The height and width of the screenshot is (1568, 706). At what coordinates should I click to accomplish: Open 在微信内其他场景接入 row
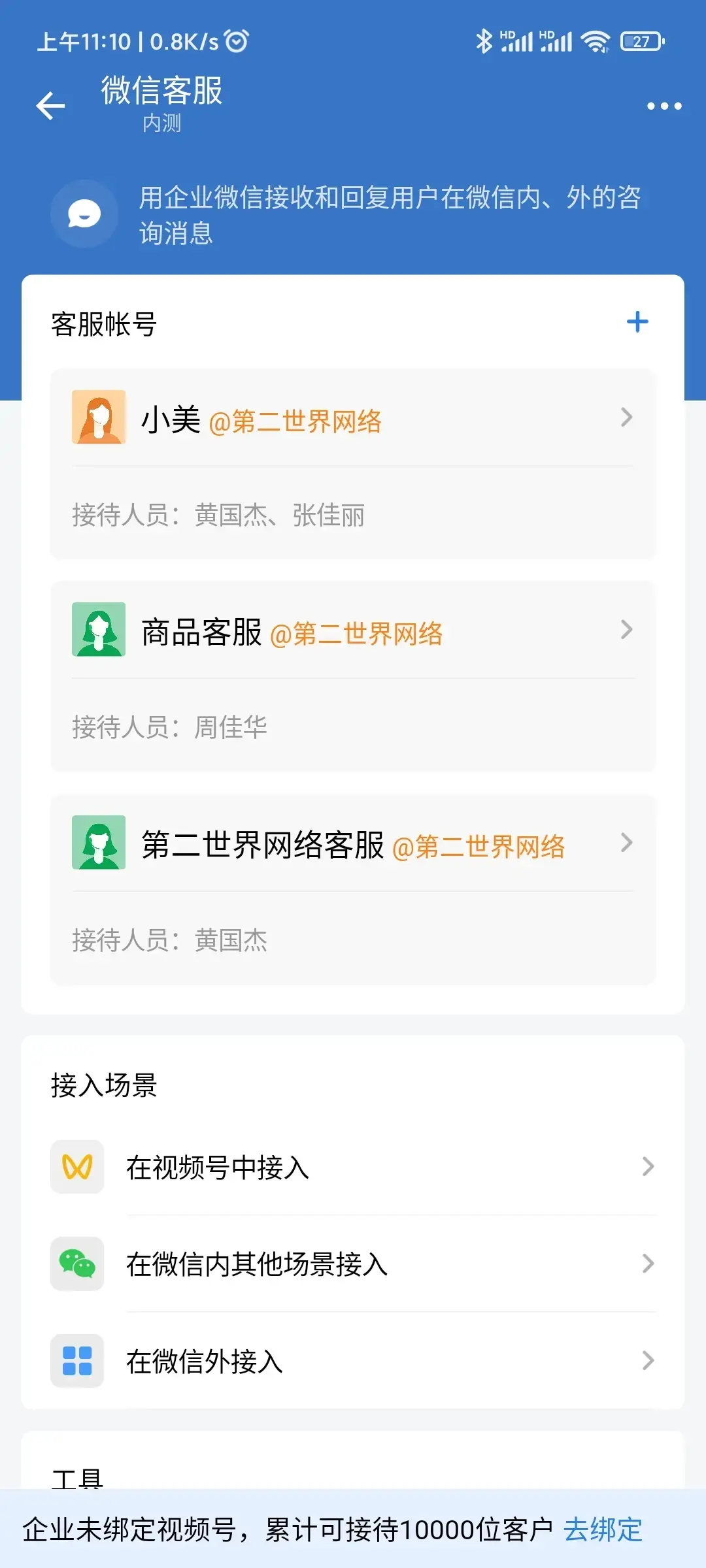click(x=353, y=1264)
